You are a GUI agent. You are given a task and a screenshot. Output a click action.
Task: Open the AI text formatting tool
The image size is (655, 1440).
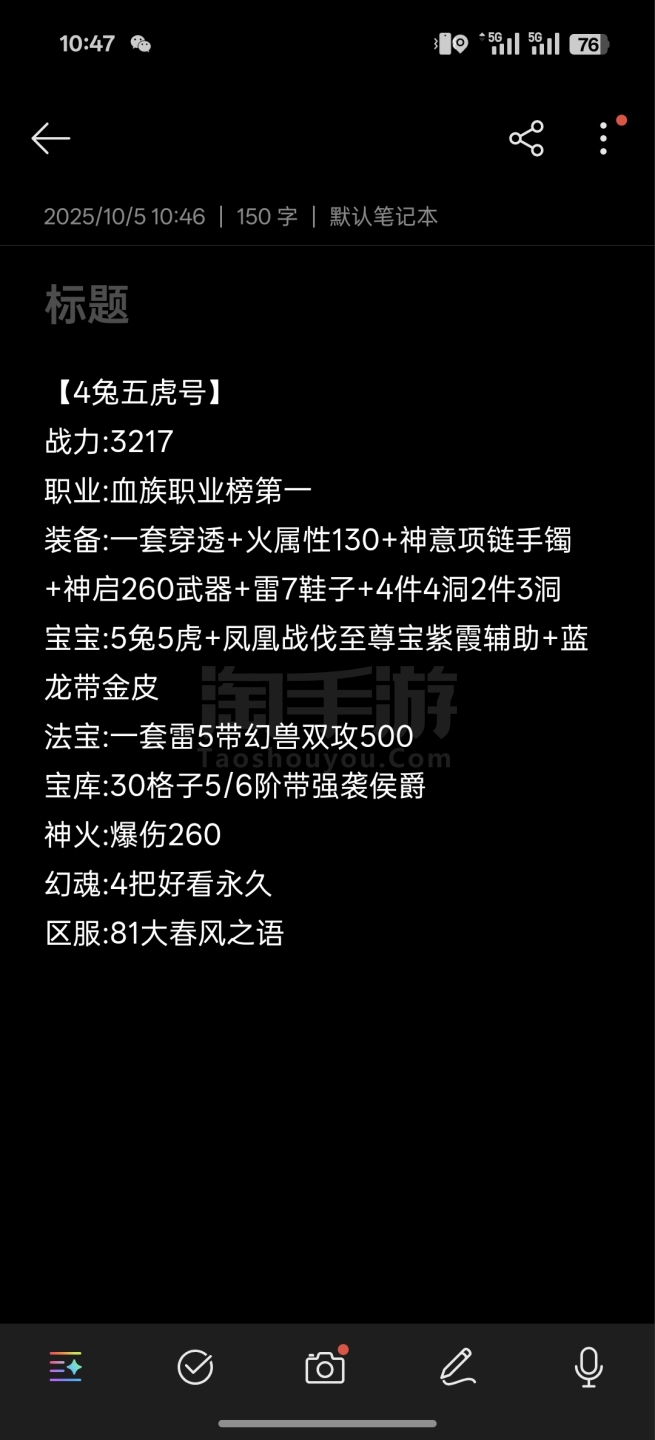tap(66, 1367)
